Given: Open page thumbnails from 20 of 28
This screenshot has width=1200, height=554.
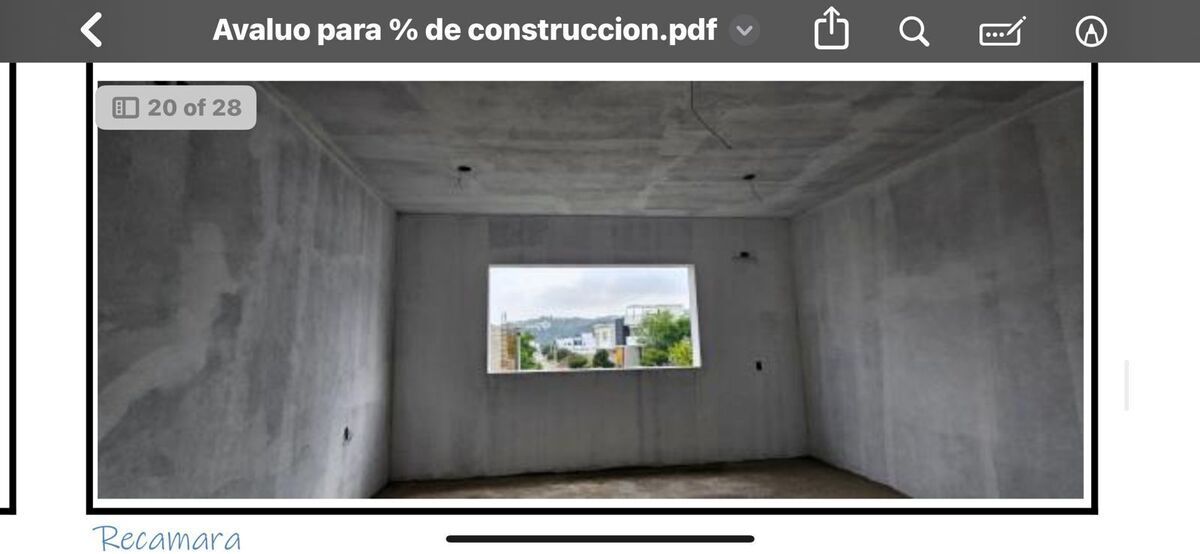Looking at the screenshot, I should point(176,108).
